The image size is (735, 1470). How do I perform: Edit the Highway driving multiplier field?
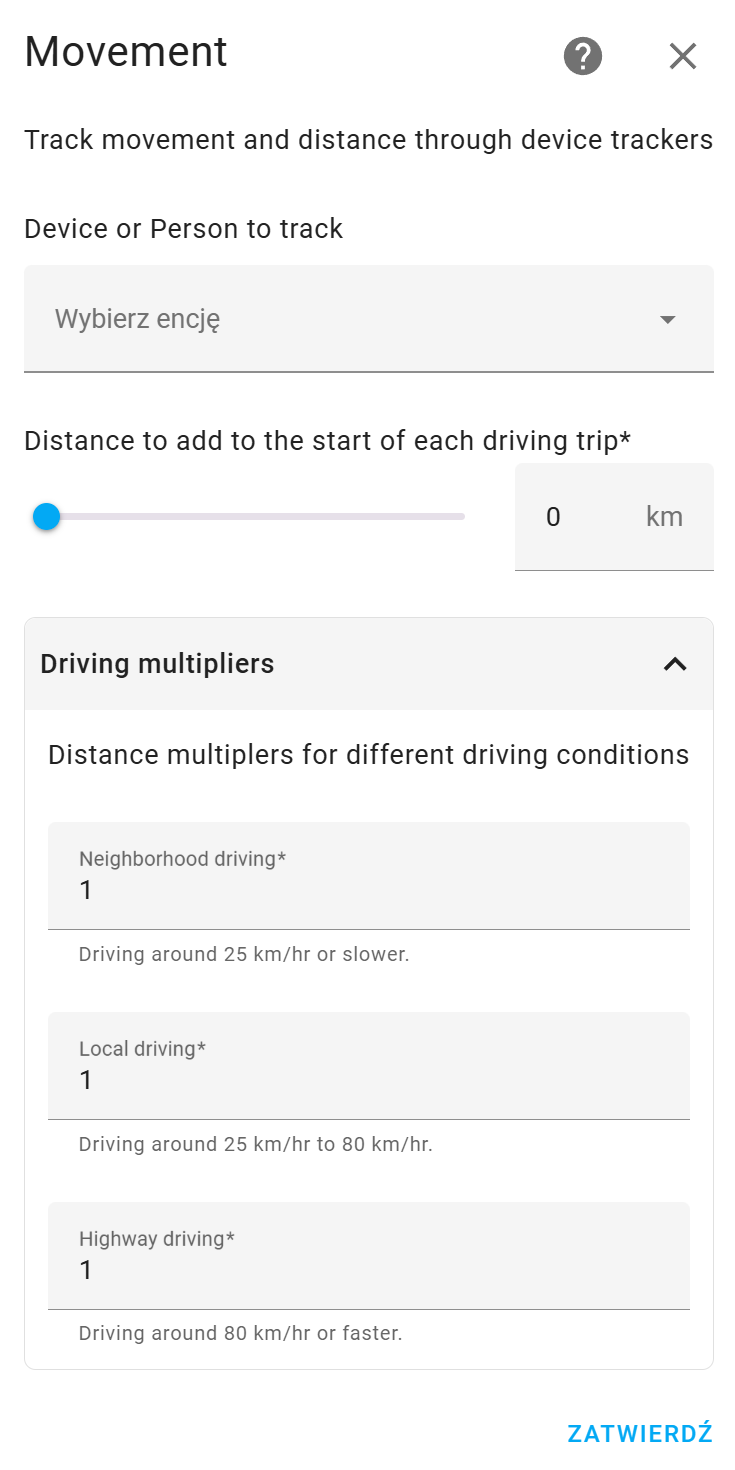point(369,1256)
